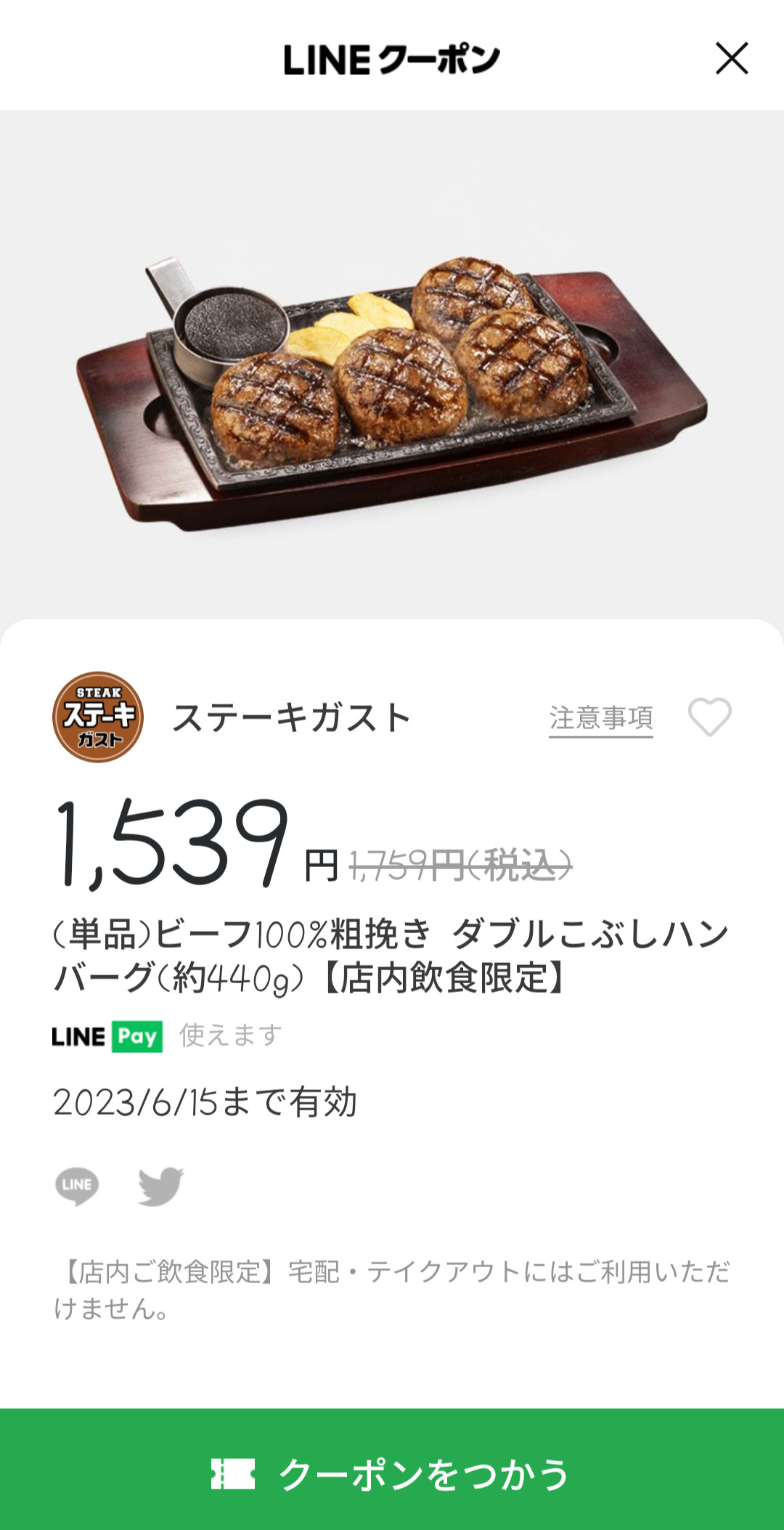Share the coupon on Twitter
Image resolution: width=784 pixels, height=1530 pixels.
point(160,1187)
